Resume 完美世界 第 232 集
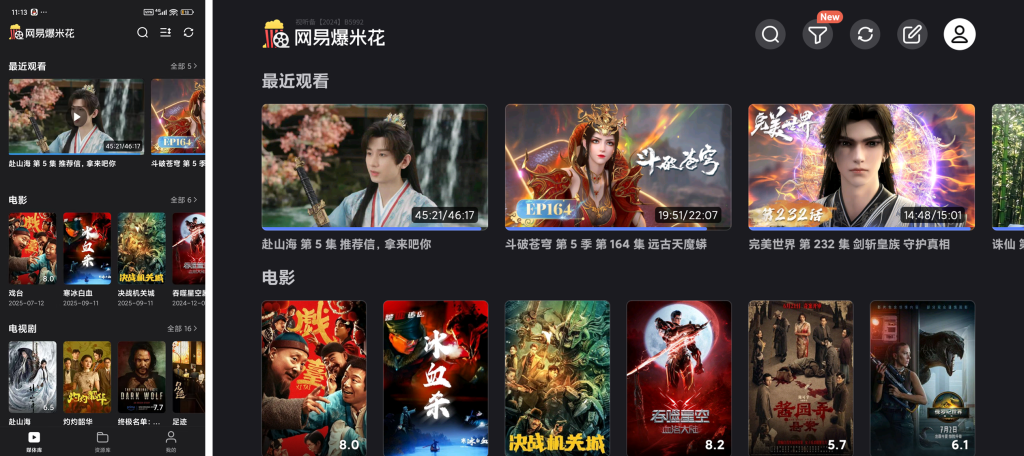This screenshot has width=1024, height=456. pyautogui.click(x=861, y=167)
